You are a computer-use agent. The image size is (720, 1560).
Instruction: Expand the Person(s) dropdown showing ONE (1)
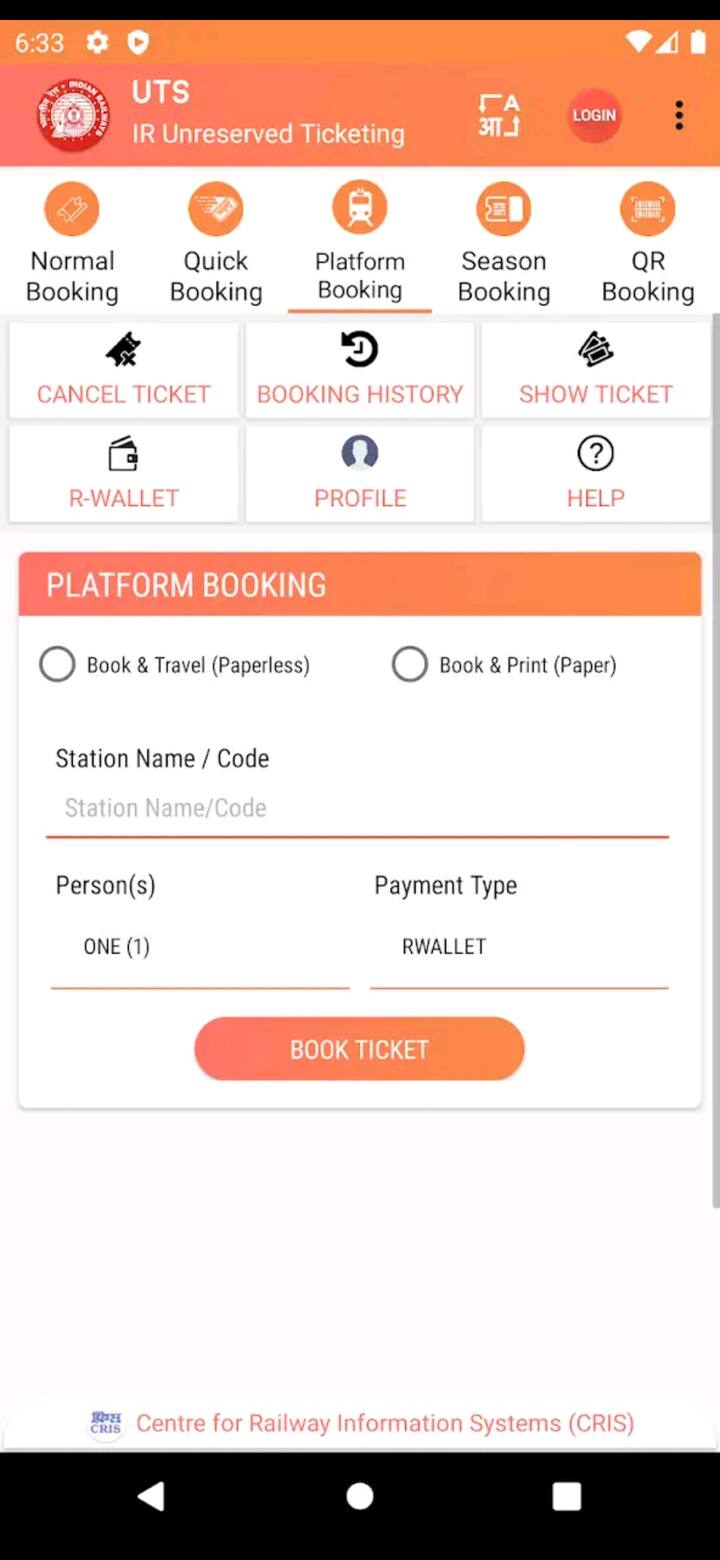[x=200, y=947]
